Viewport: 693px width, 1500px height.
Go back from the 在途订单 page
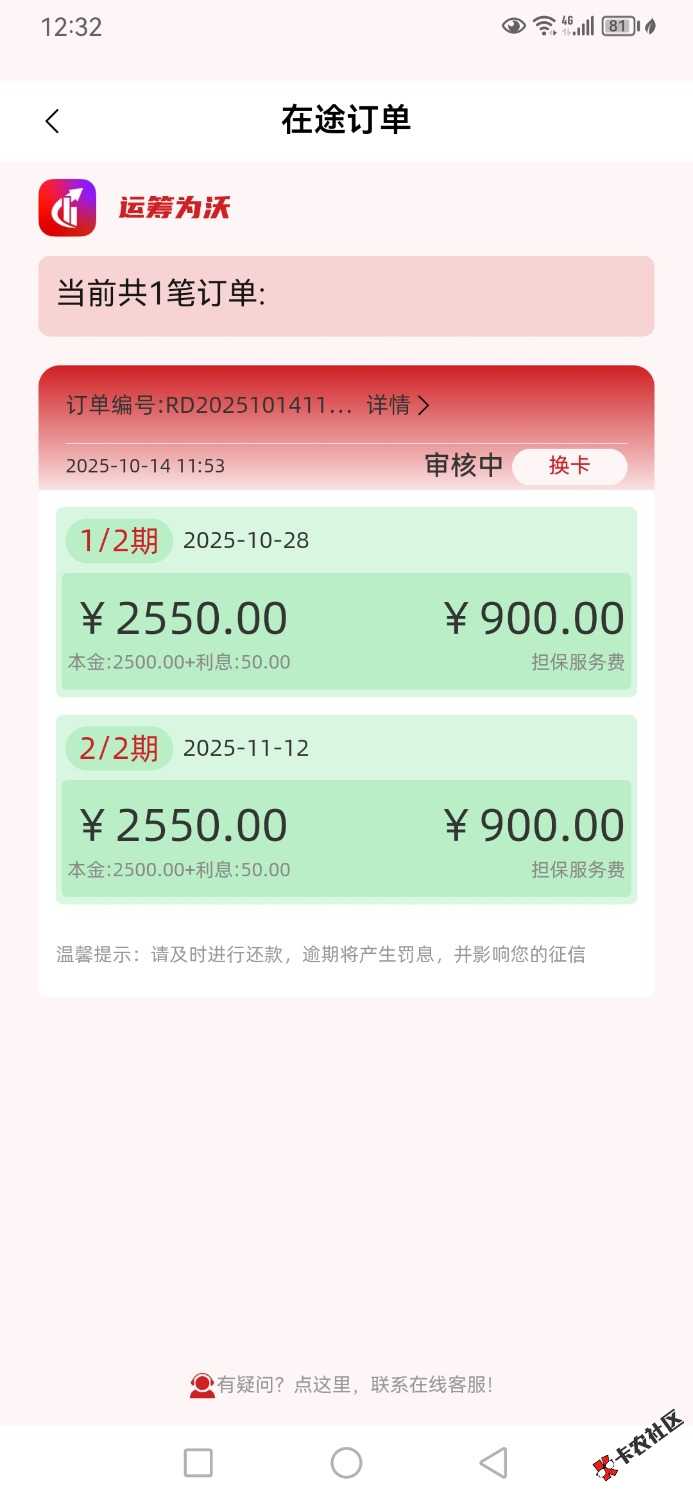point(53,121)
